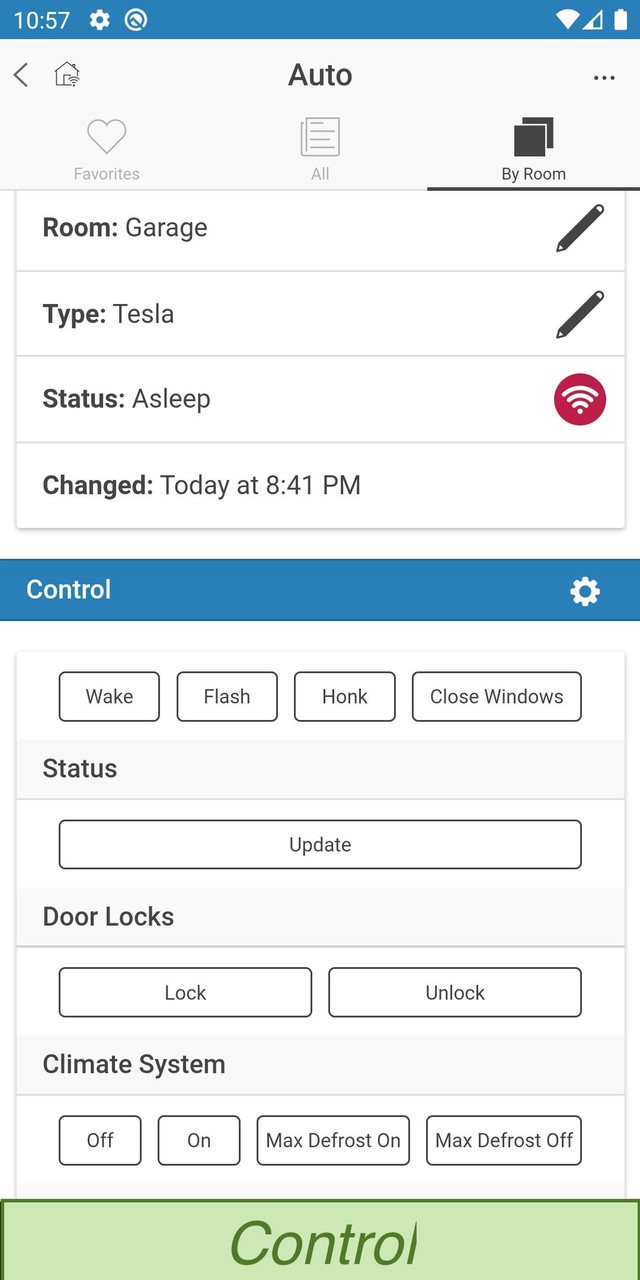Go back using the top-left arrow

point(21,75)
